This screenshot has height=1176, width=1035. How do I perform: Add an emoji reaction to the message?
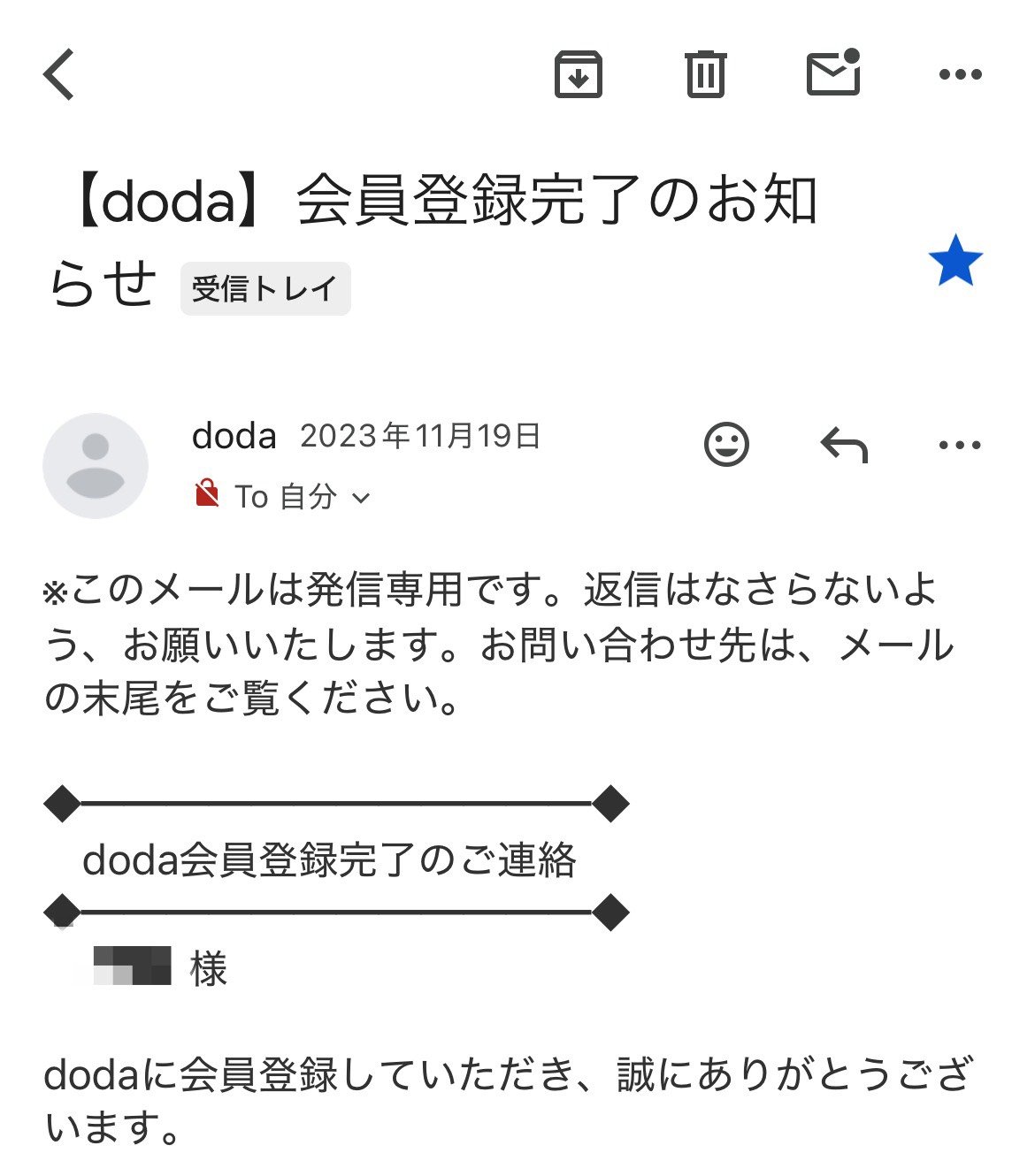tap(729, 445)
